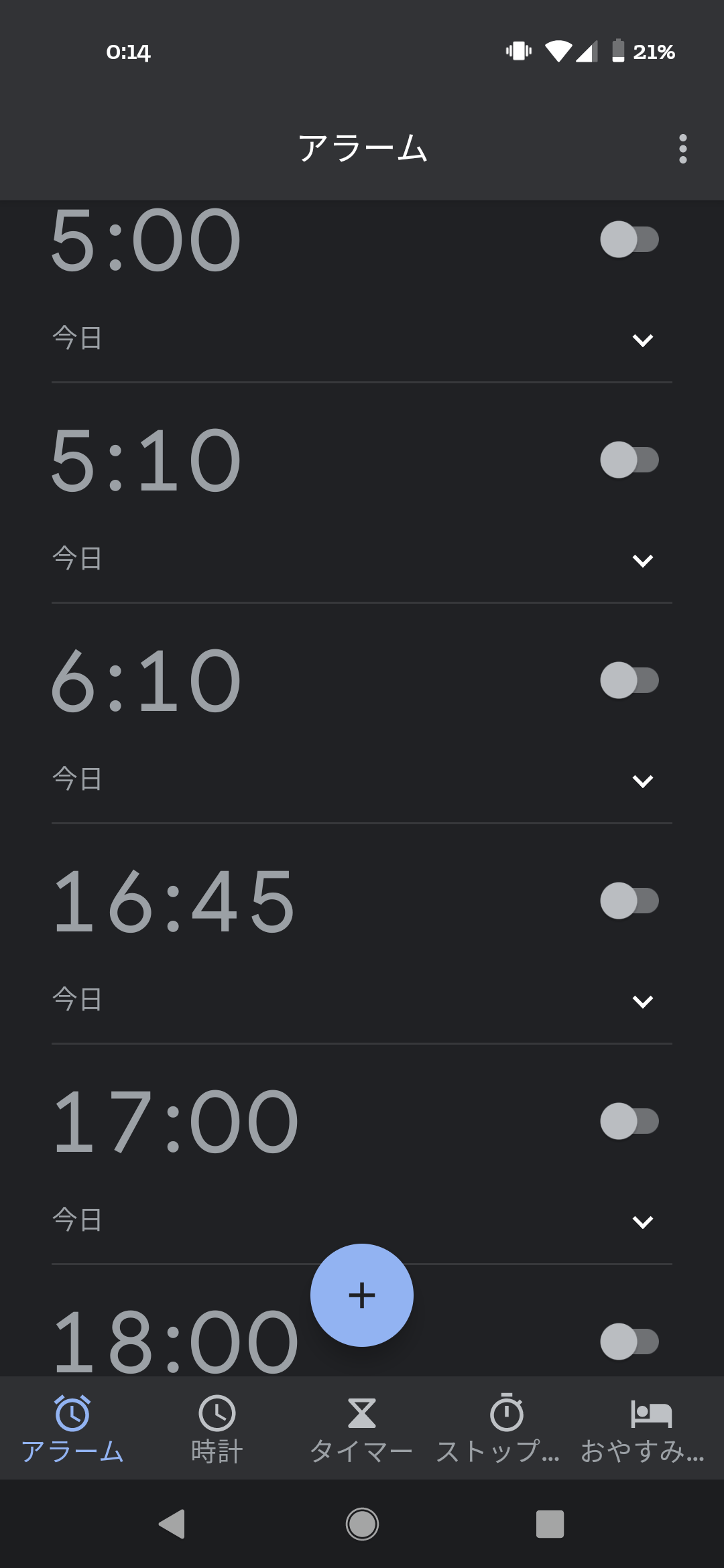Expand the 5:10 alarm chevron
Viewport: 724px width, 1568px height.
click(x=643, y=561)
